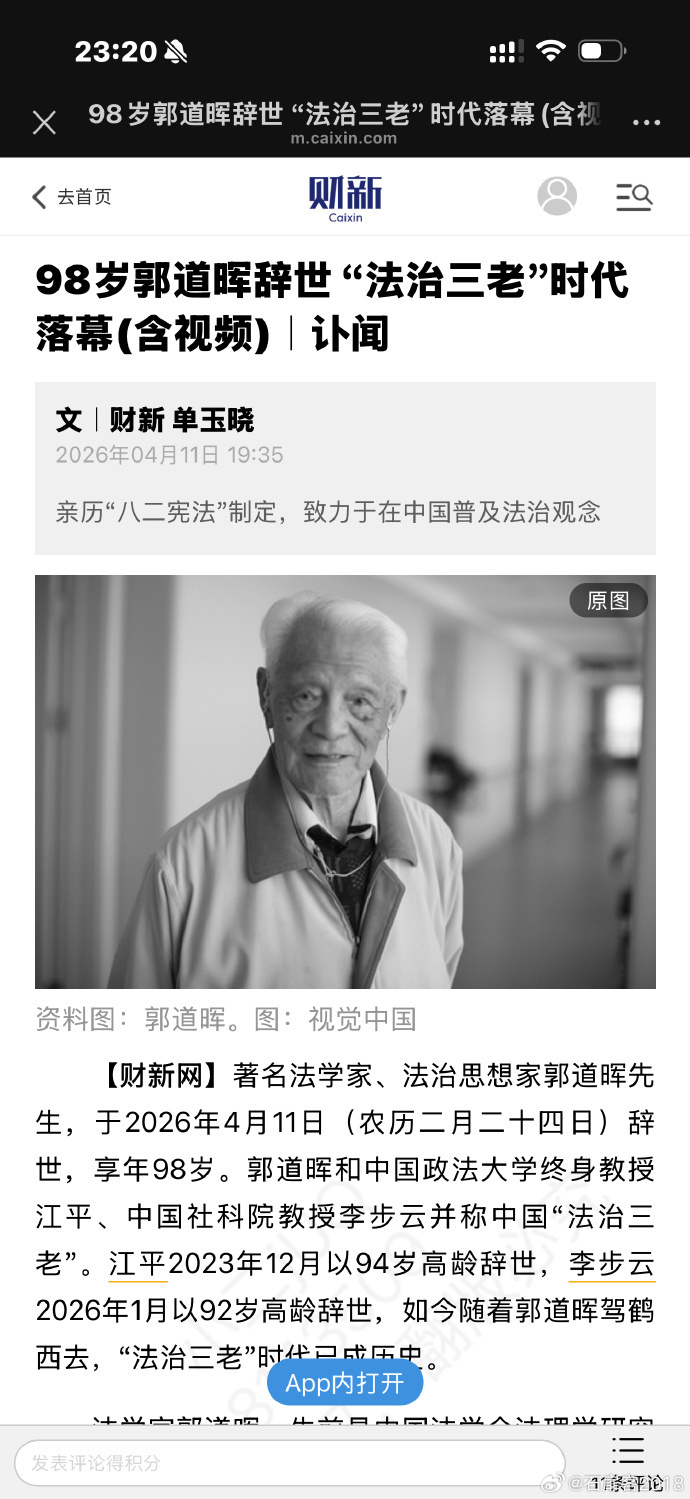Tap the 发表评论得积分 comment field
The image size is (690, 1499).
pyautogui.click(x=290, y=1462)
